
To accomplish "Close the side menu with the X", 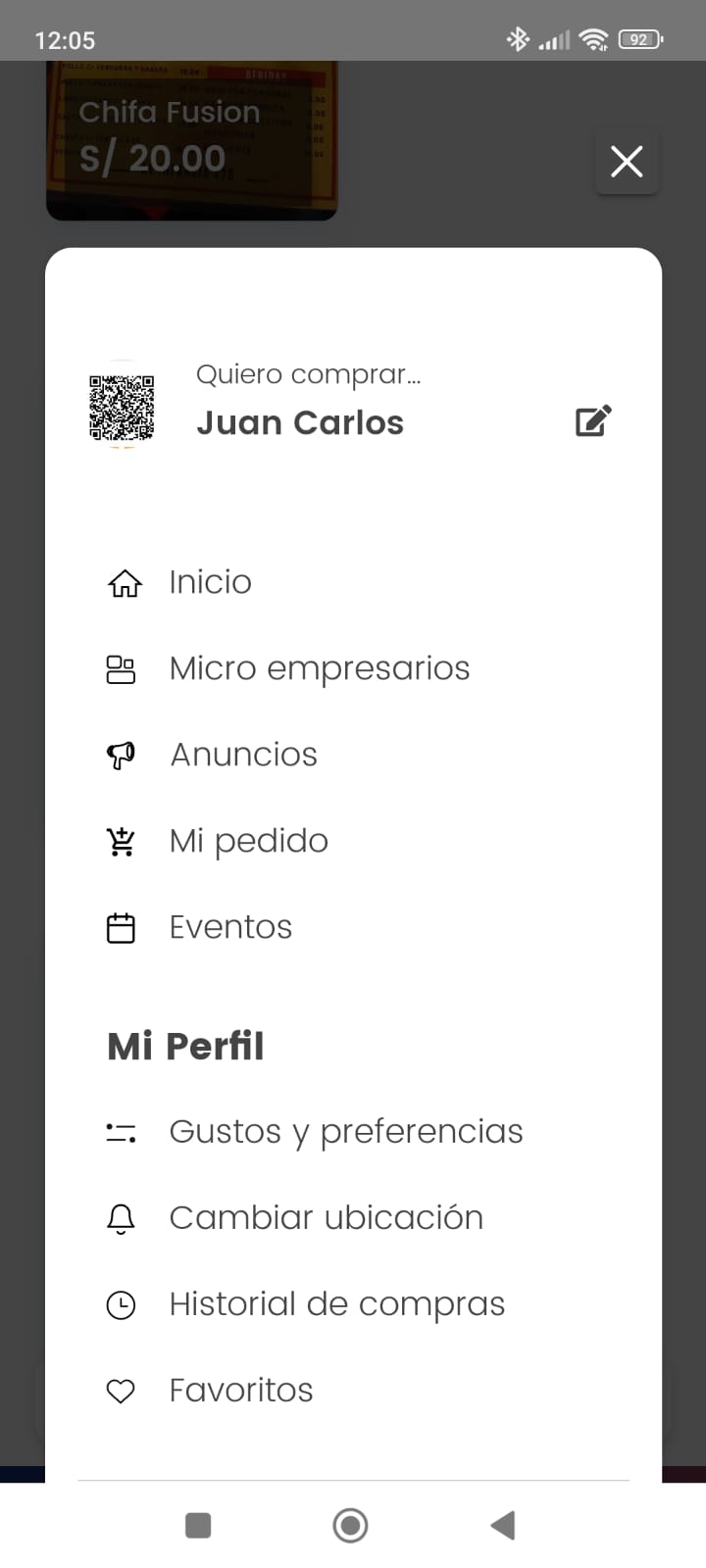I will tap(627, 162).
